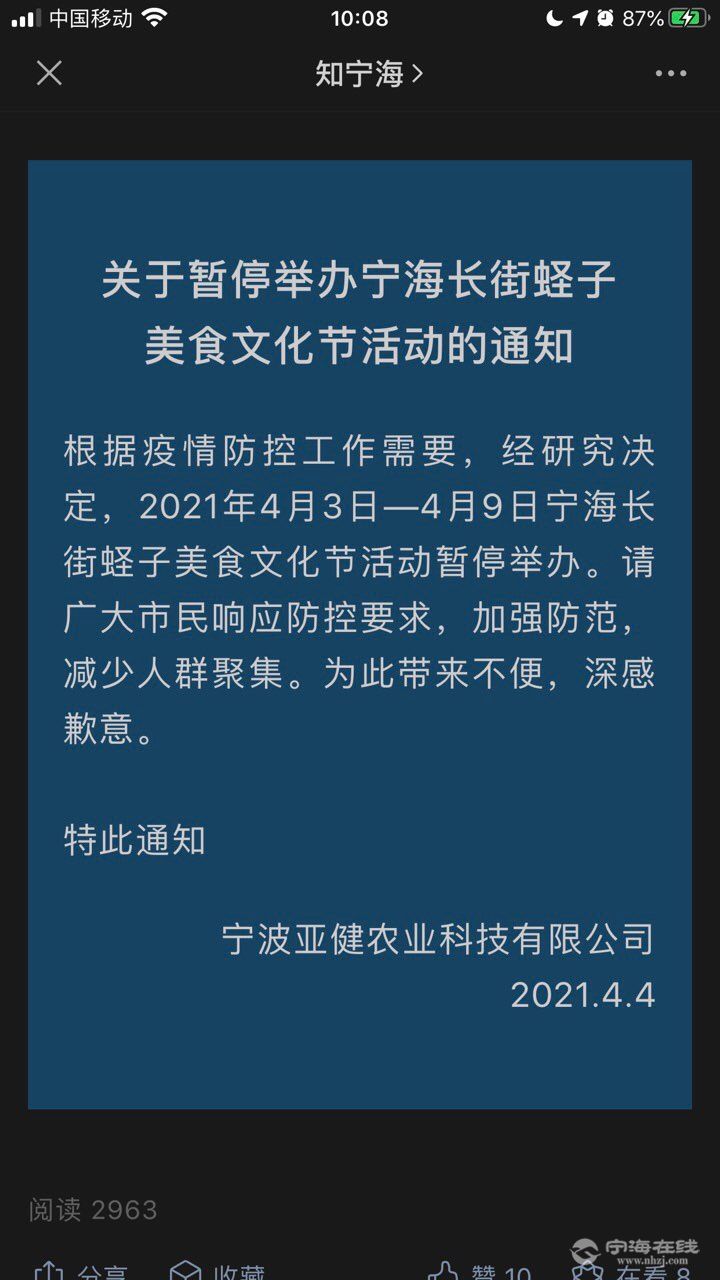
Task: Mark the article as 在看
Action: (x=630, y=1272)
